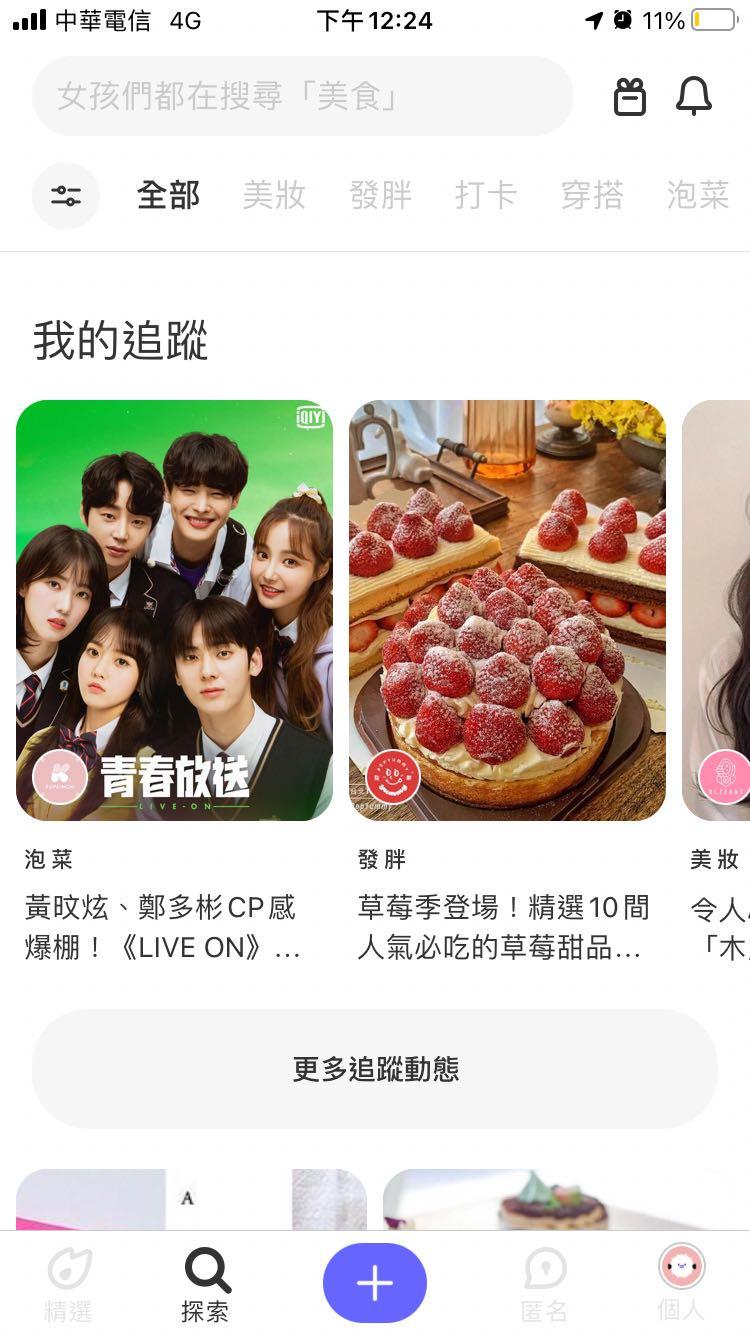Select the 全部 category tab
This screenshot has width=750, height=1334.
[x=168, y=195]
